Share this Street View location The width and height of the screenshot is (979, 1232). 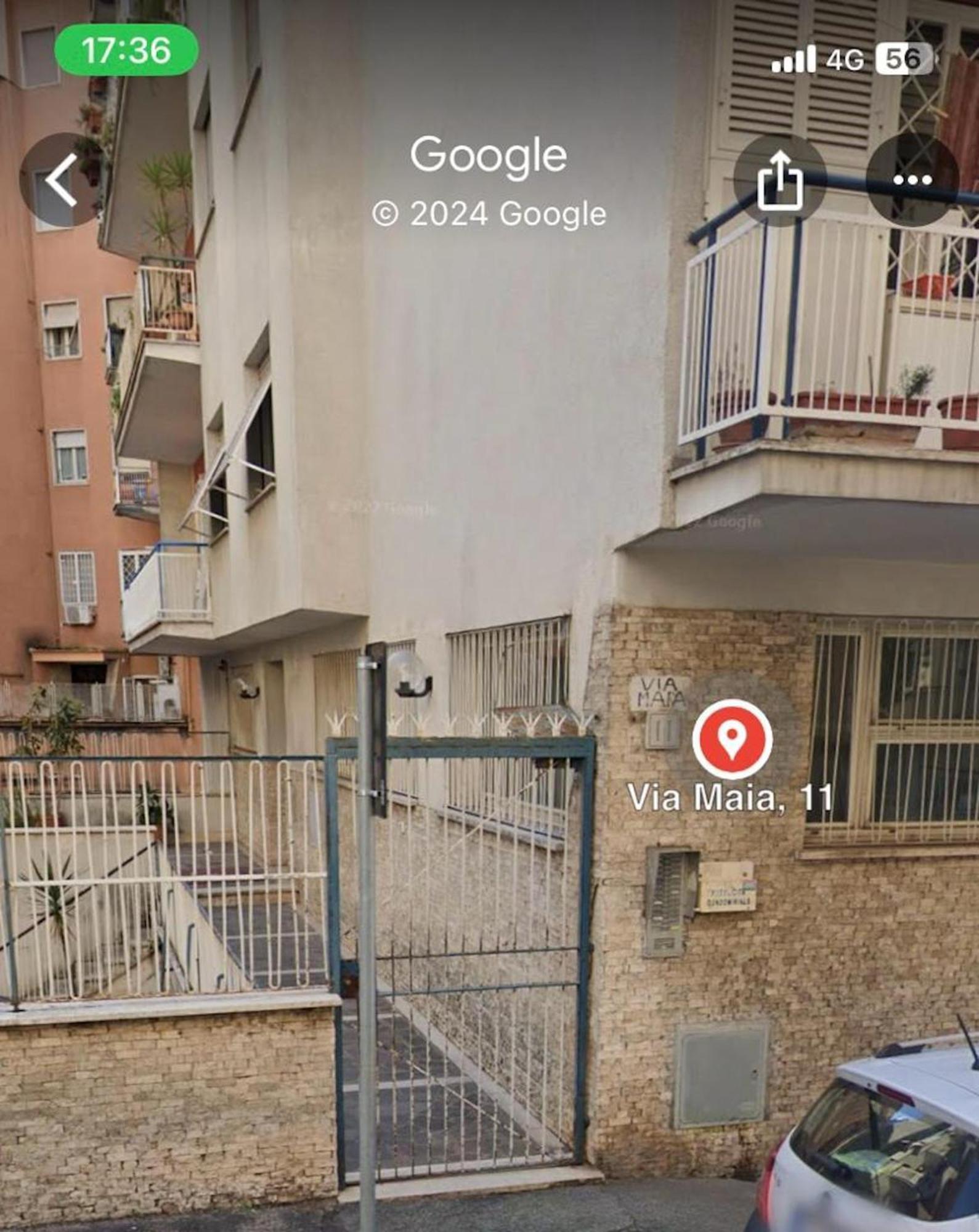click(x=779, y=180)
